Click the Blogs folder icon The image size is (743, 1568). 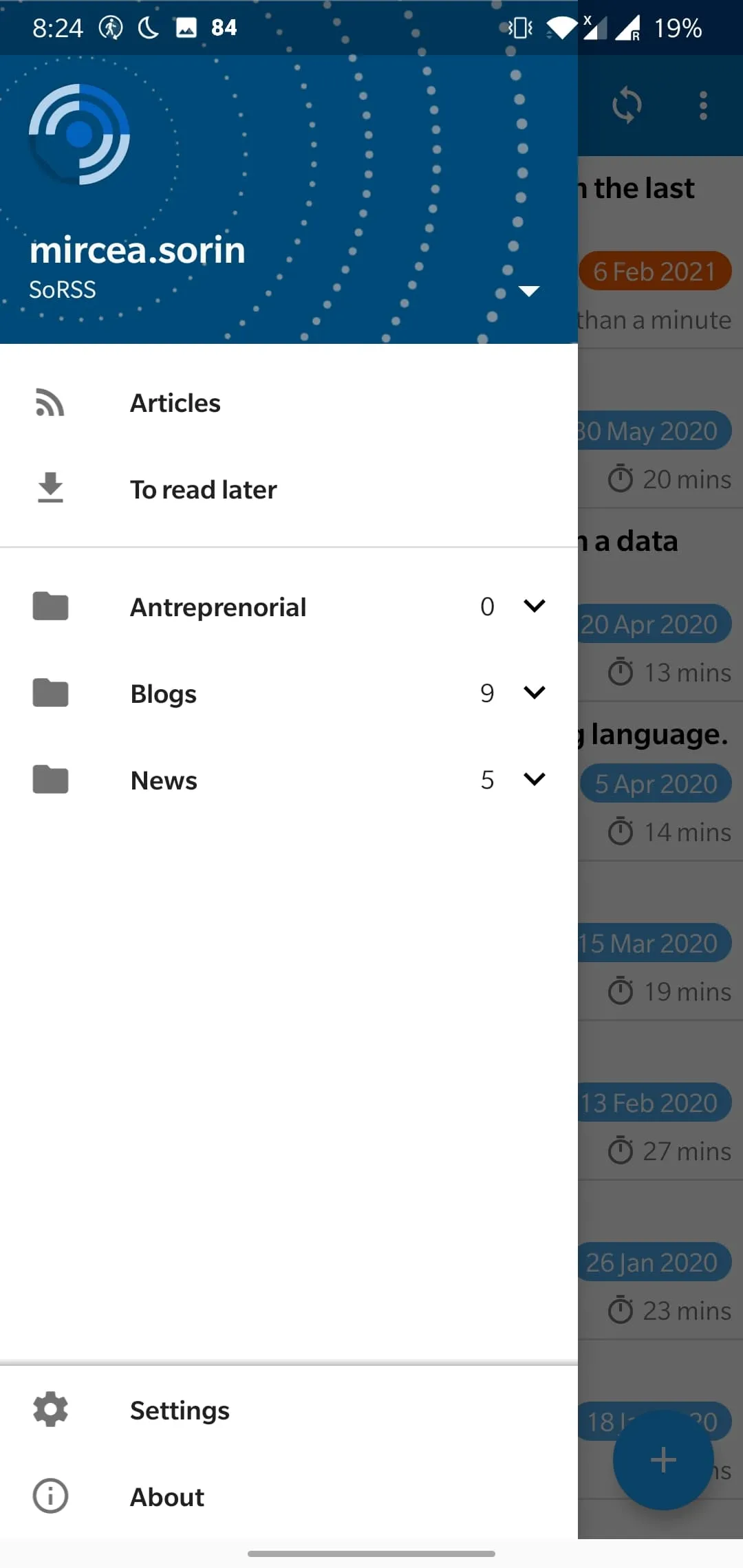point(49,693)
